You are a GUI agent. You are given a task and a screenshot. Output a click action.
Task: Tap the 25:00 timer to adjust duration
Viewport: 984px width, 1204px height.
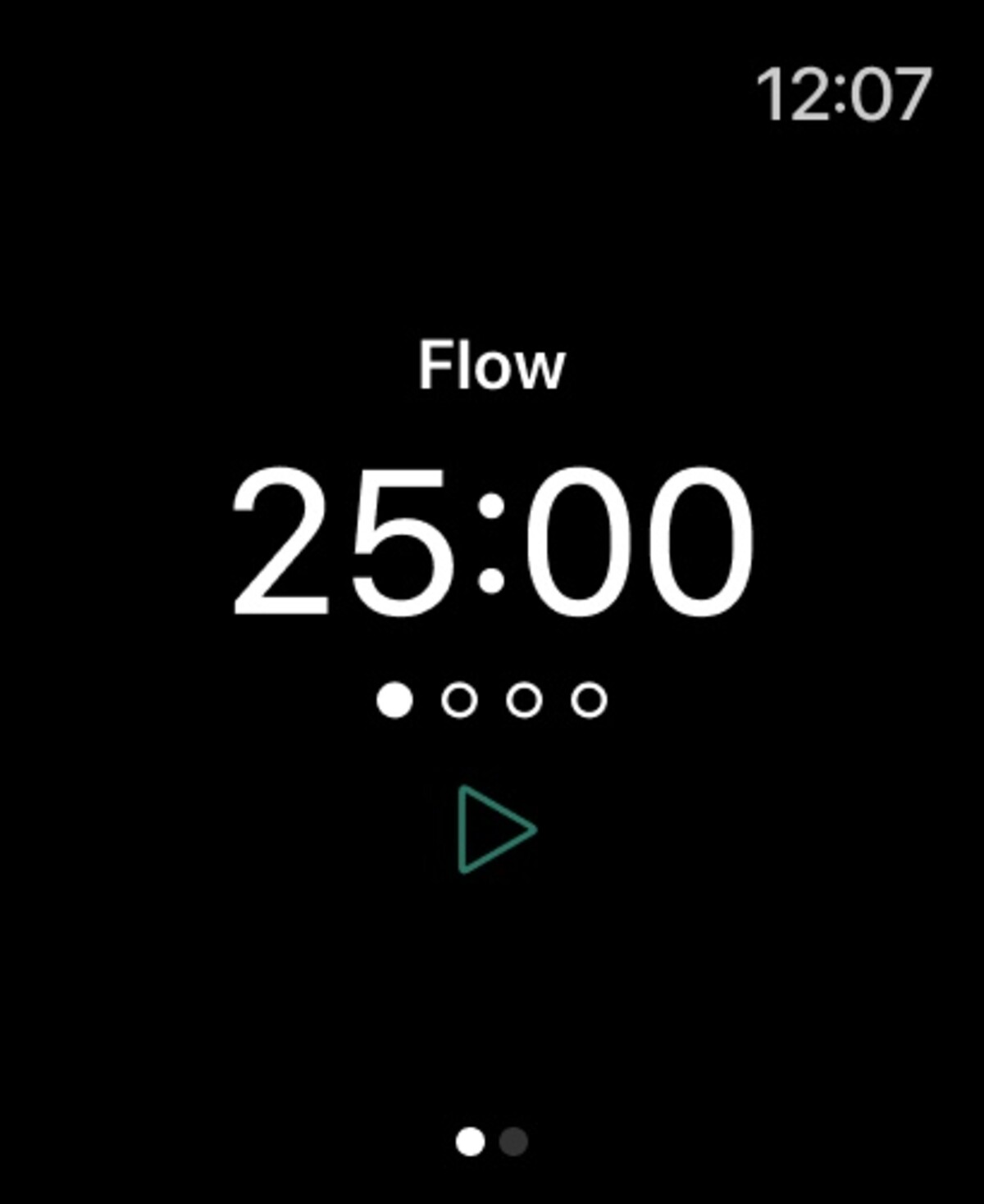click(492, 541)
